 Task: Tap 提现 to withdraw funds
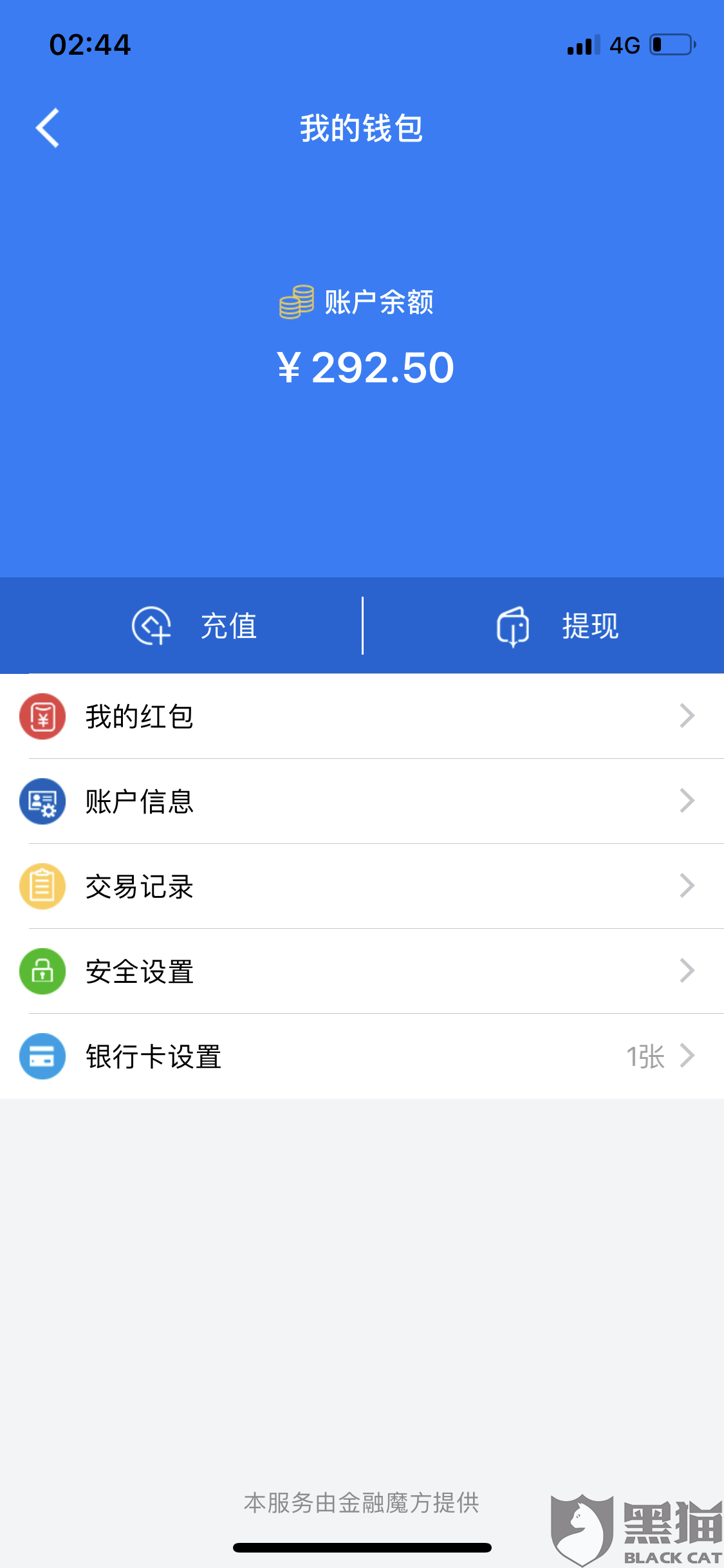[x=557, y=626]
